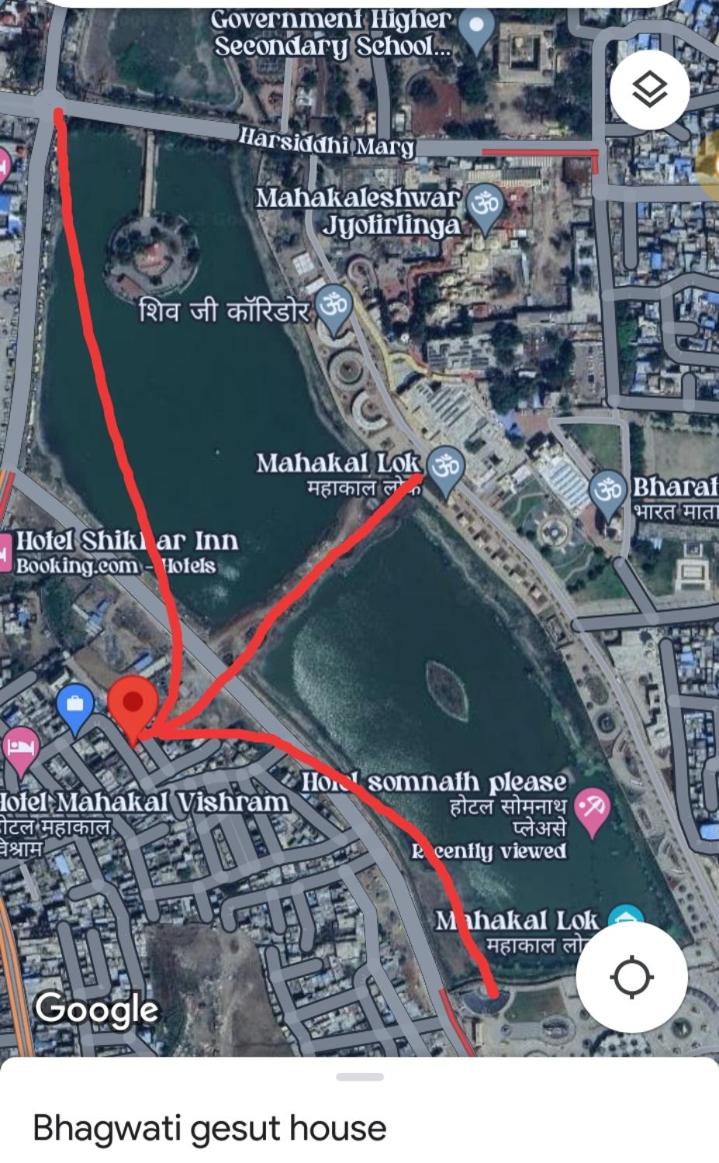Tap the red dropped location pin
This screenshot has width=719, height=1163.
pos(133,708)
